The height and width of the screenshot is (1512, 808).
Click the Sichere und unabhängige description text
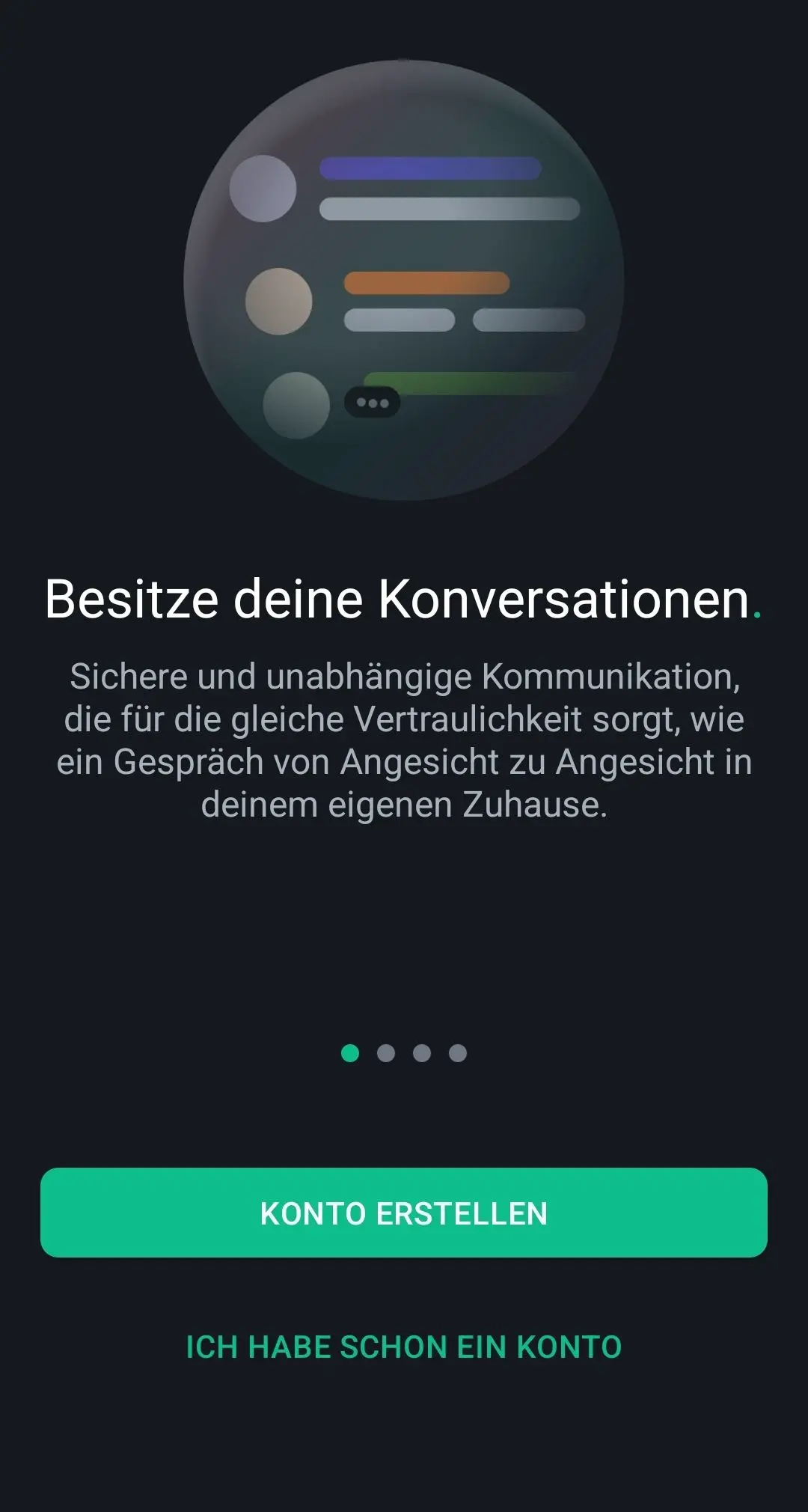click(404, 741)
